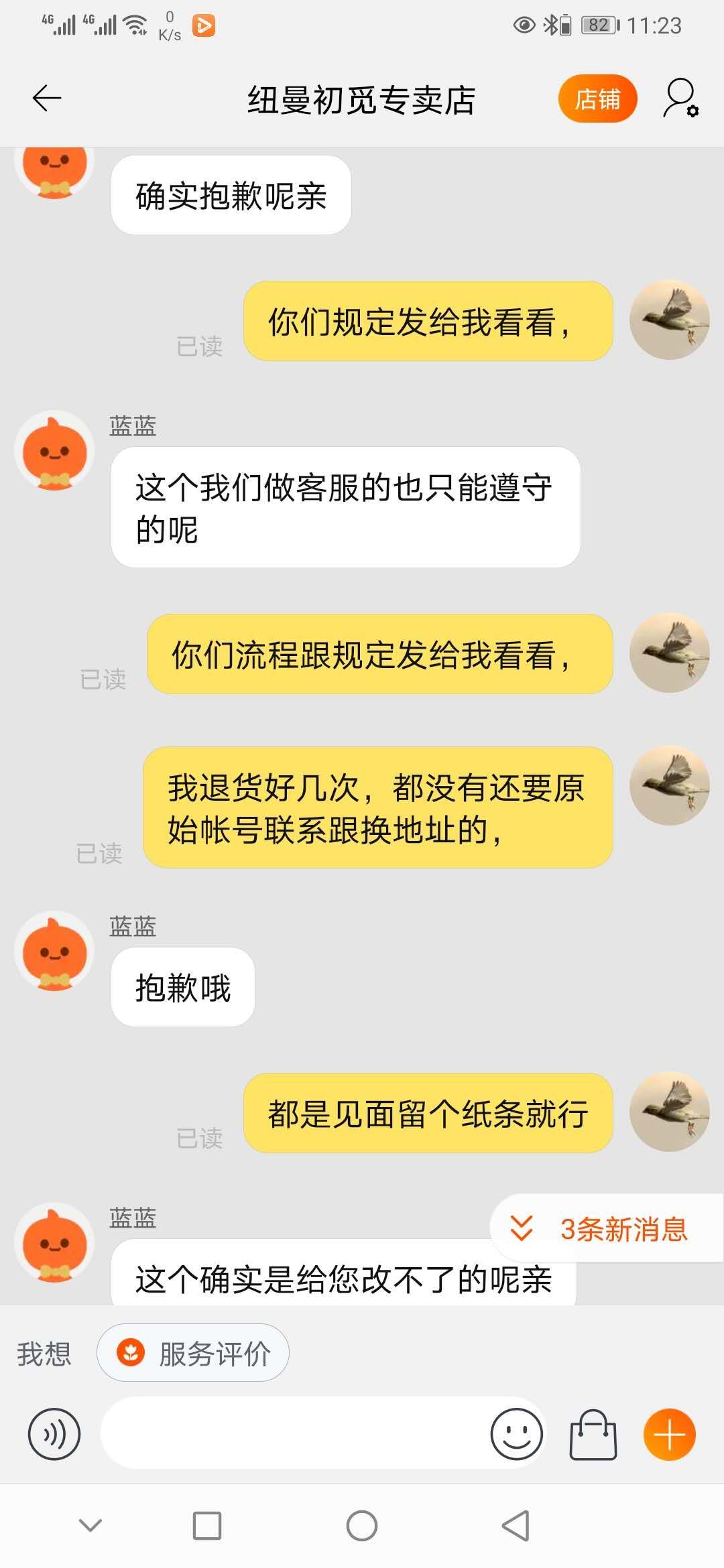Image resolution: width=724 pixels, height=1568 pixels.
Task: Tap the 服务评价 service rating chip
Action: (x=193, y=1352)
